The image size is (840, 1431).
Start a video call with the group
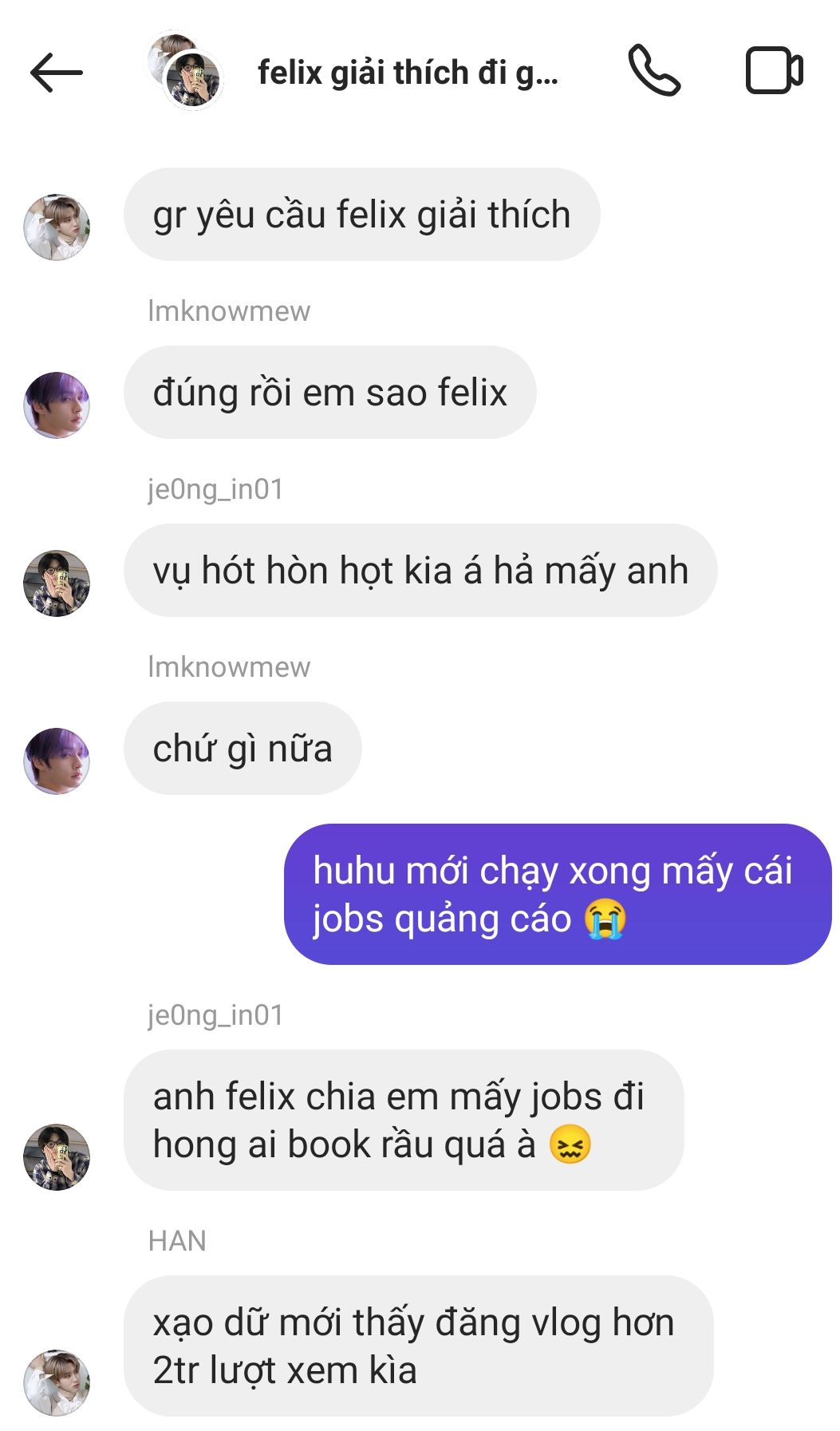773,71
